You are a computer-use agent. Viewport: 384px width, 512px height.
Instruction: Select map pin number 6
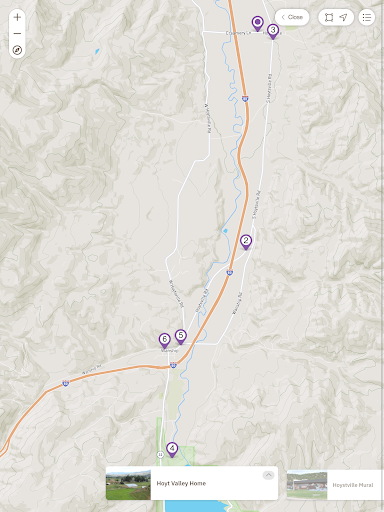pos(164,341)
